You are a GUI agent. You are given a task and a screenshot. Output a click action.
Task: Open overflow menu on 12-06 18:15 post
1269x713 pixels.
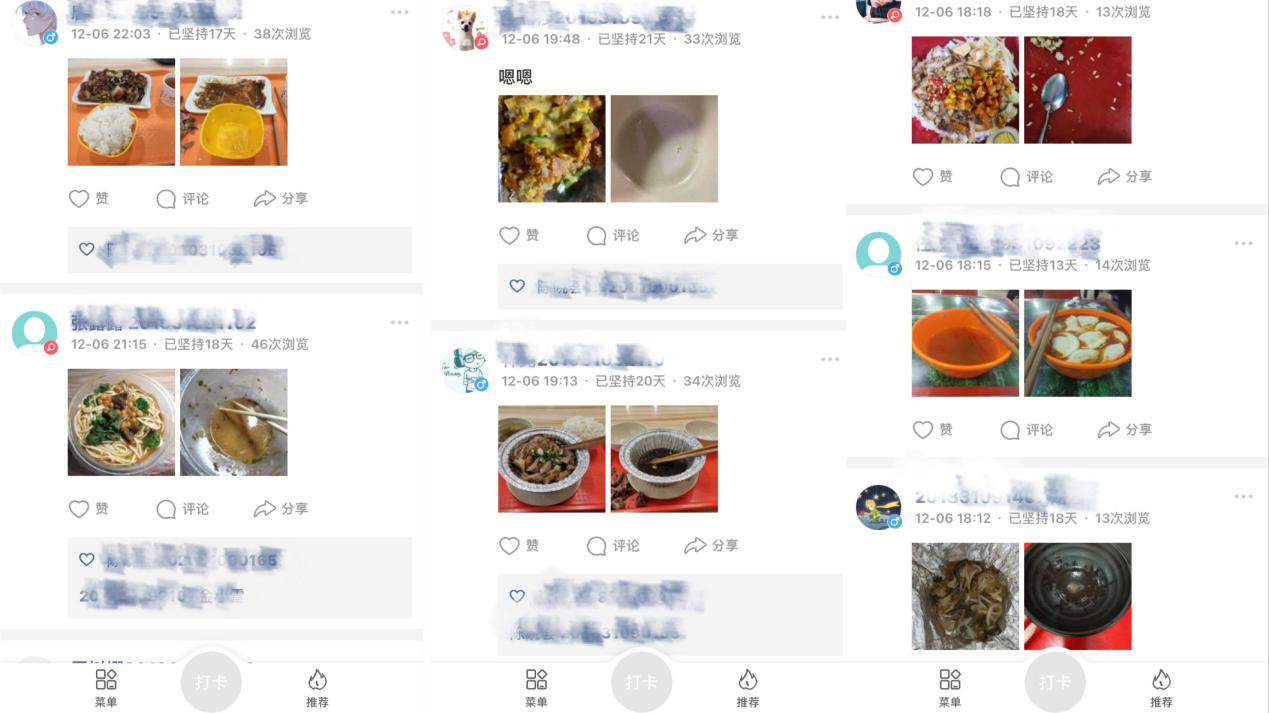[1243, 244]
